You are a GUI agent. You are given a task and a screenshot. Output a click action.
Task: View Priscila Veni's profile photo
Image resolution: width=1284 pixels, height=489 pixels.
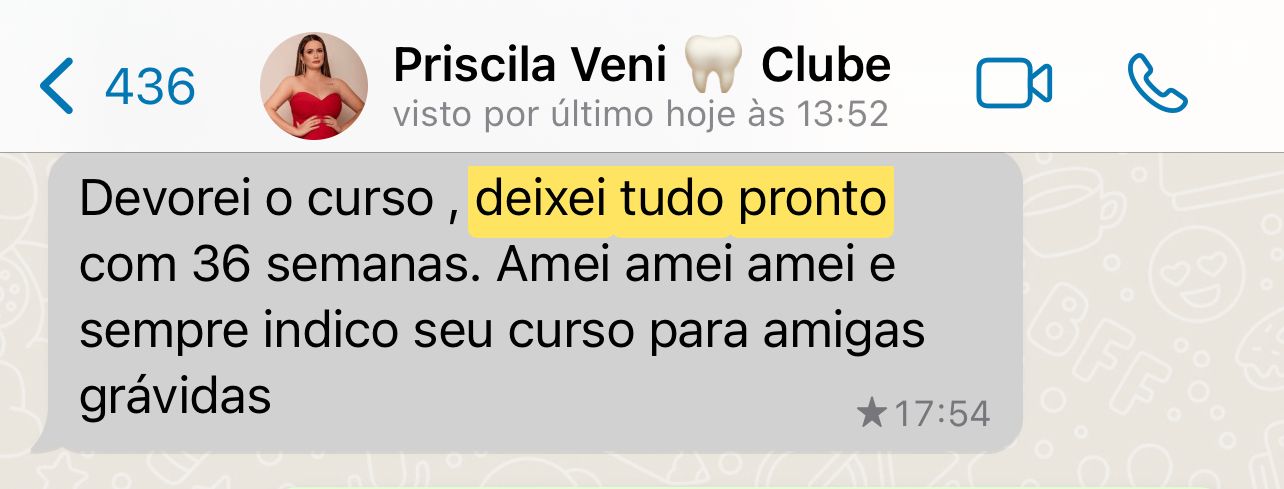click(x=313, y=86)
